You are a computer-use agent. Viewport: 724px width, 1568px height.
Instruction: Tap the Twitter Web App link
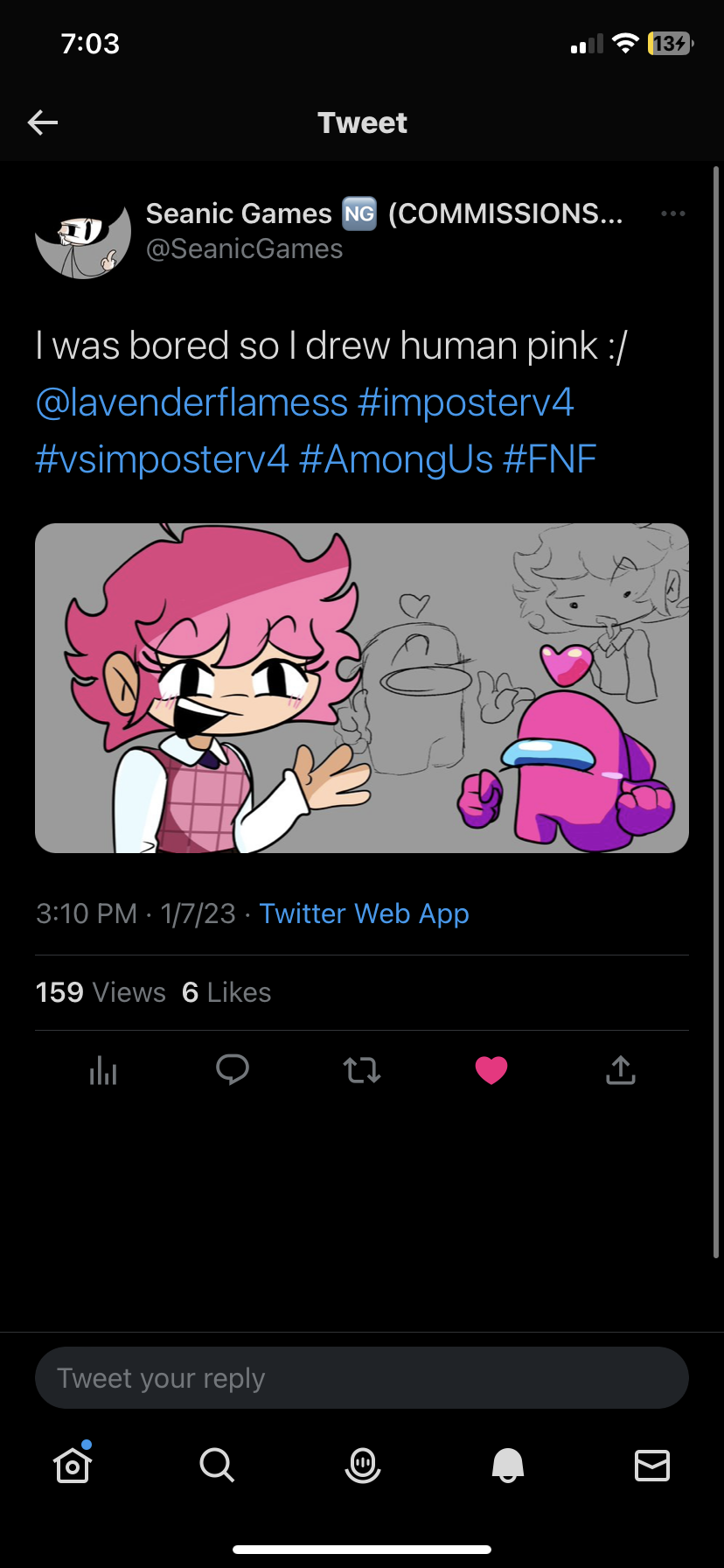coord(364,913)
